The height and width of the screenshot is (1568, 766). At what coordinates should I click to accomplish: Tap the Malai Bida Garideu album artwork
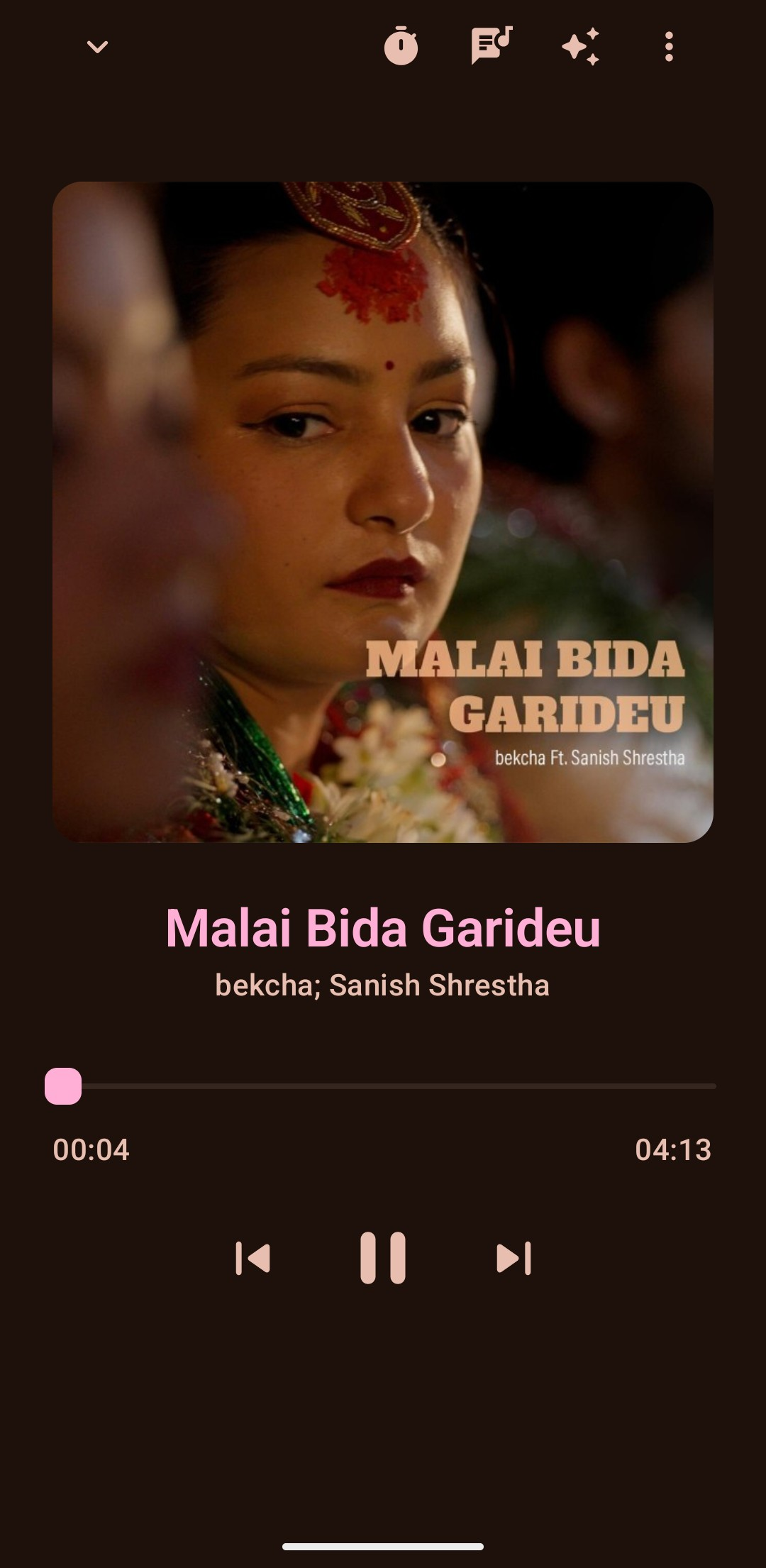point(383,512)
